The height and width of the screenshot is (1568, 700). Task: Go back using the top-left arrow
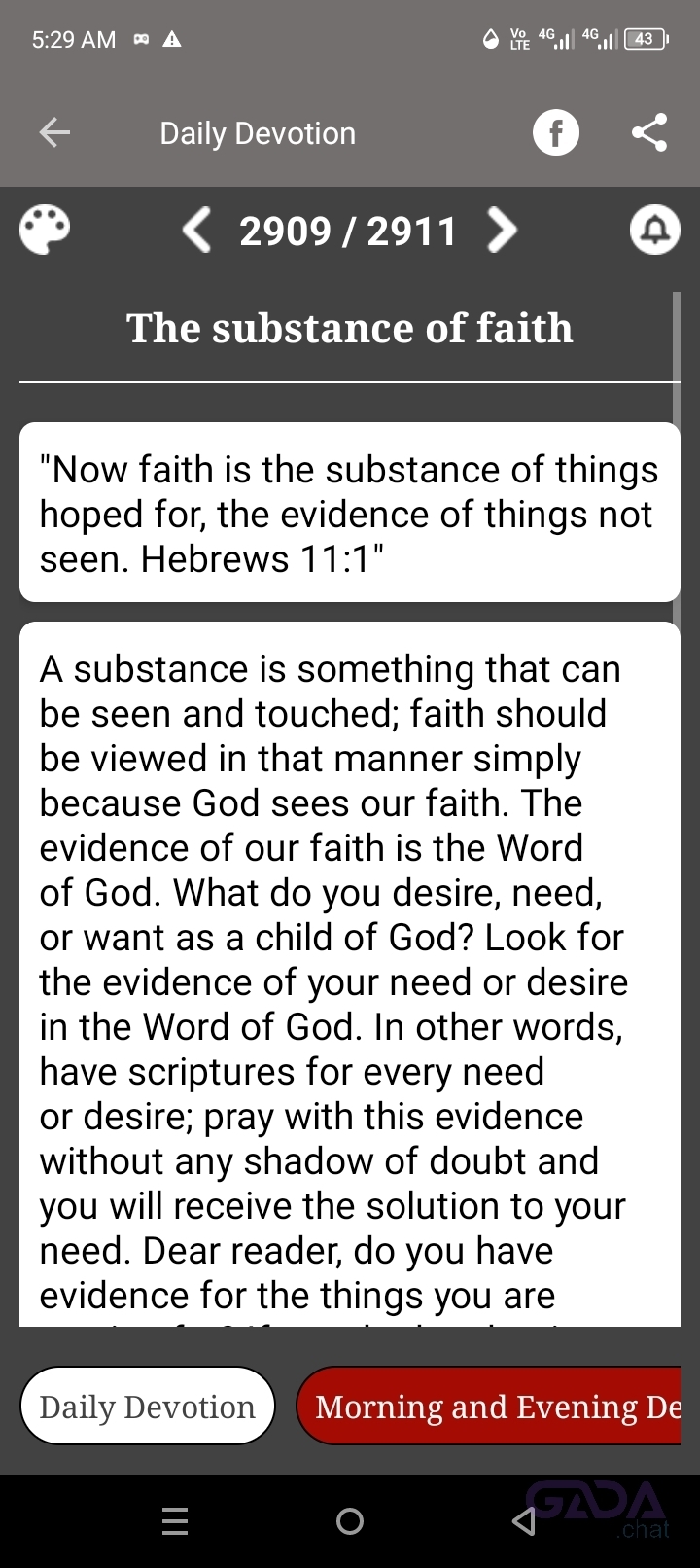coord(54,132)
